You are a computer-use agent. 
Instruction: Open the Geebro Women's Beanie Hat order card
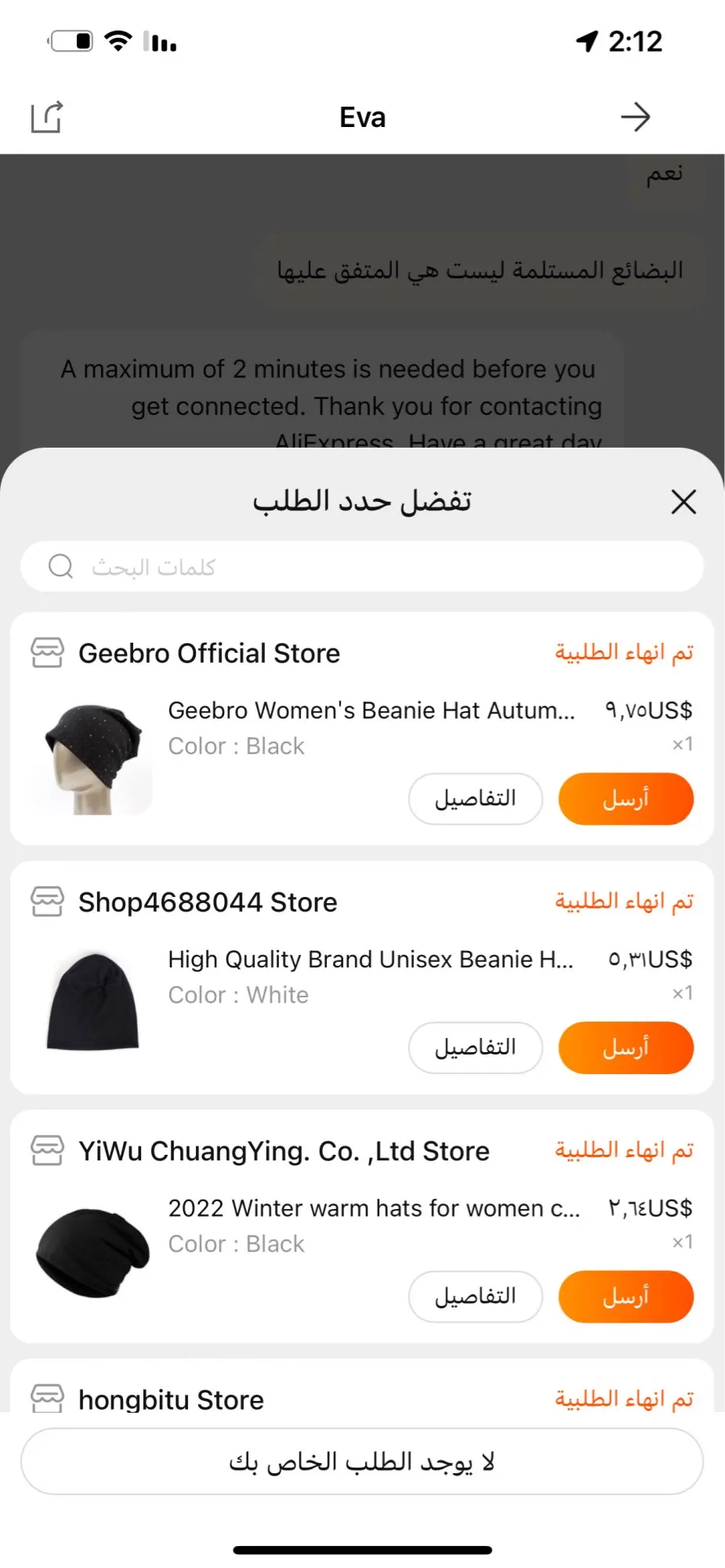[371, 710]
